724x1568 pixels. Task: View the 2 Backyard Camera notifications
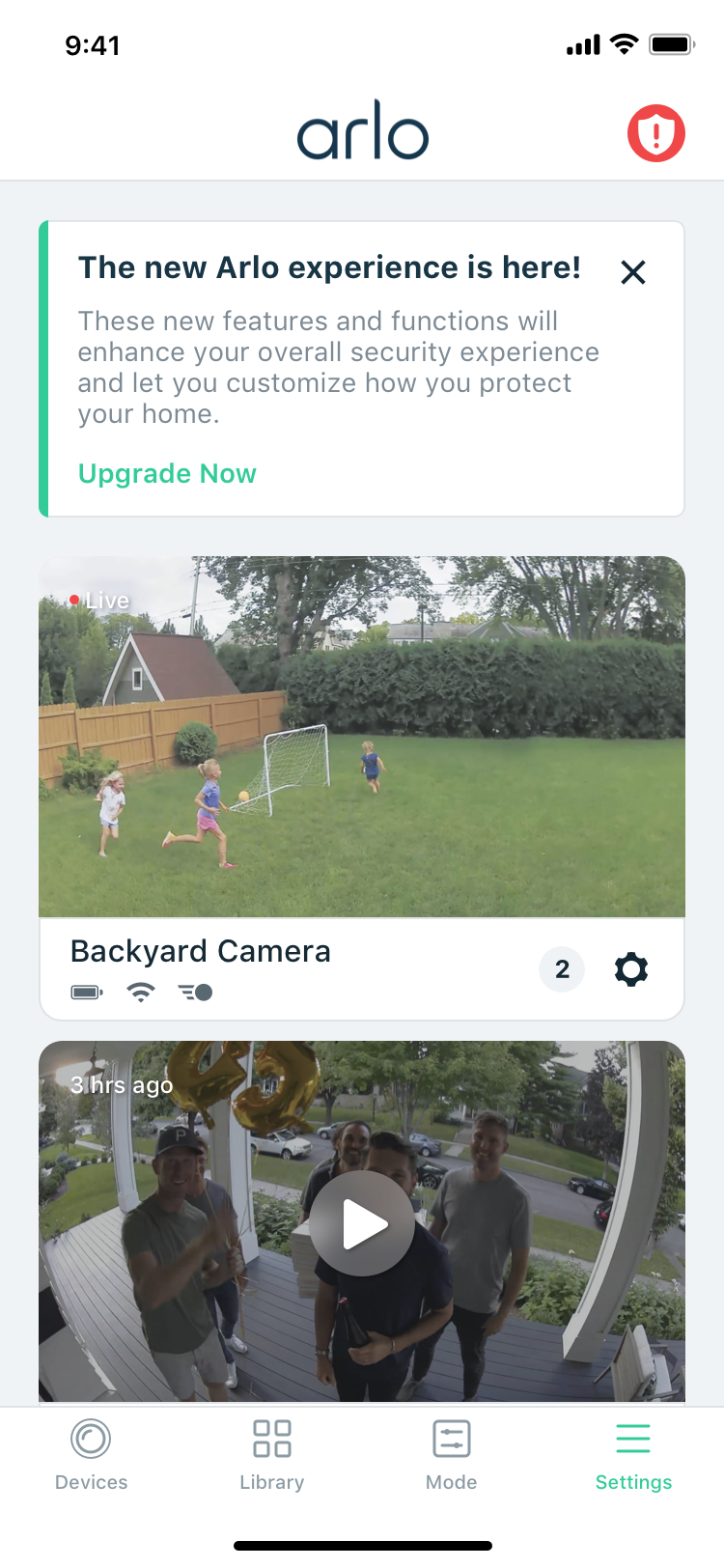pyautogui.click(x=562, y=969)
